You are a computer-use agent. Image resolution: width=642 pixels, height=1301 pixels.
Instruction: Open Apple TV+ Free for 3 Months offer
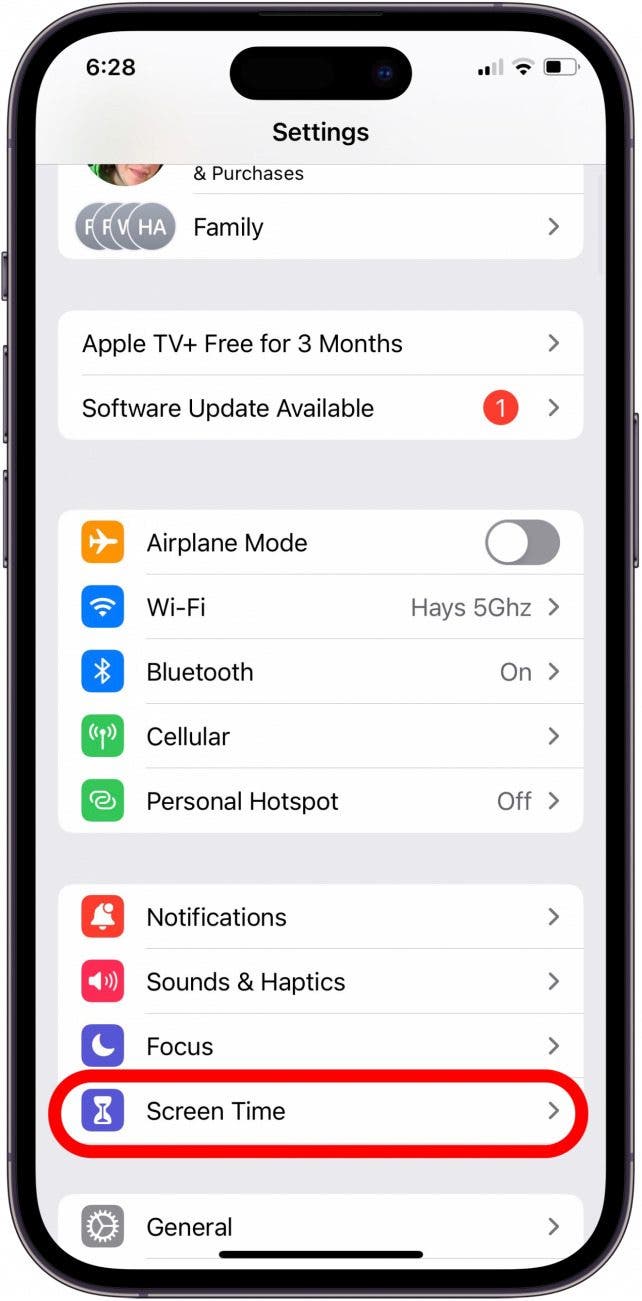click(320, 343)
